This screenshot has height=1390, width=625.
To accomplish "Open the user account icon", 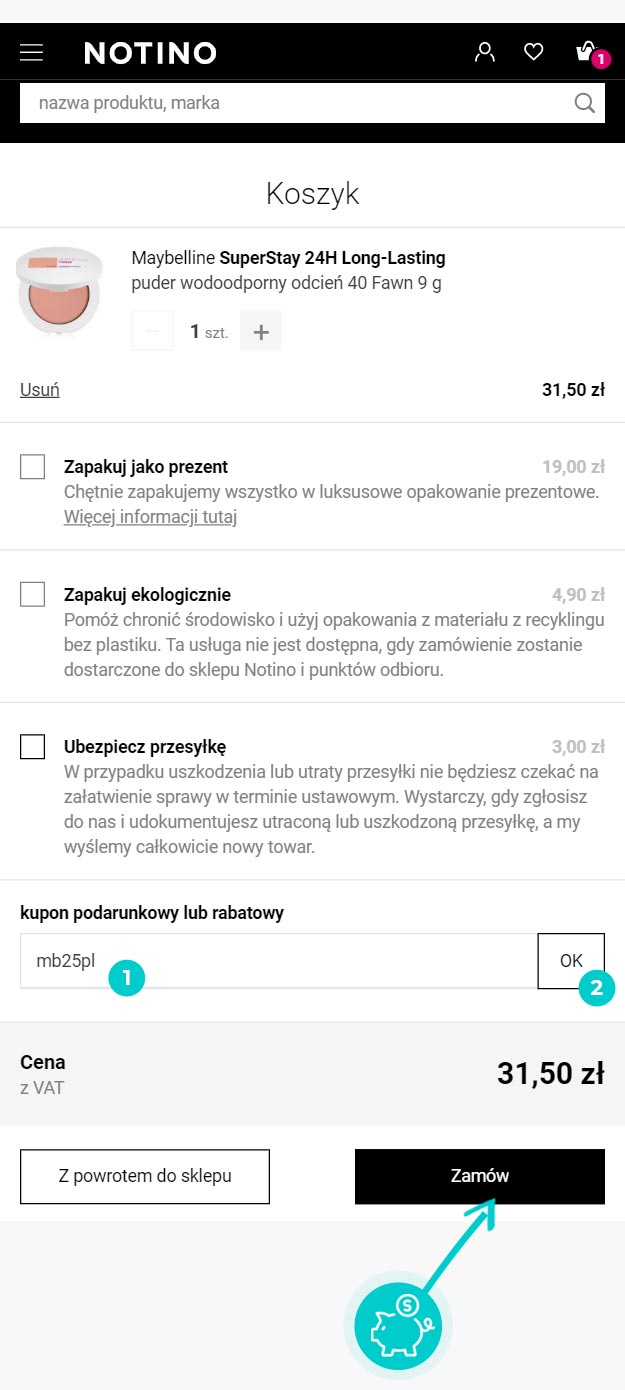I will click(485, 52).
